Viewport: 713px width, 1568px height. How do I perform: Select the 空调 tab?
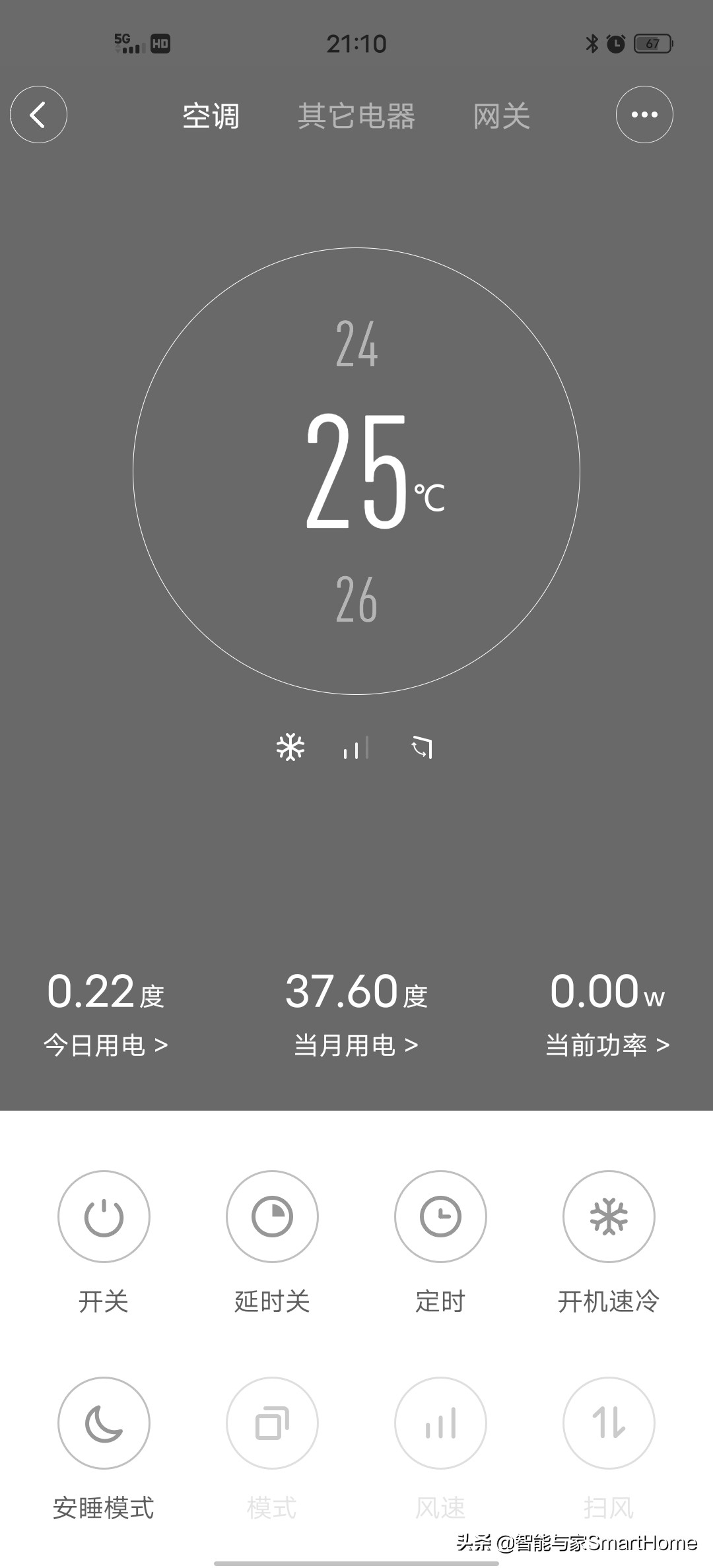(211, 116)
